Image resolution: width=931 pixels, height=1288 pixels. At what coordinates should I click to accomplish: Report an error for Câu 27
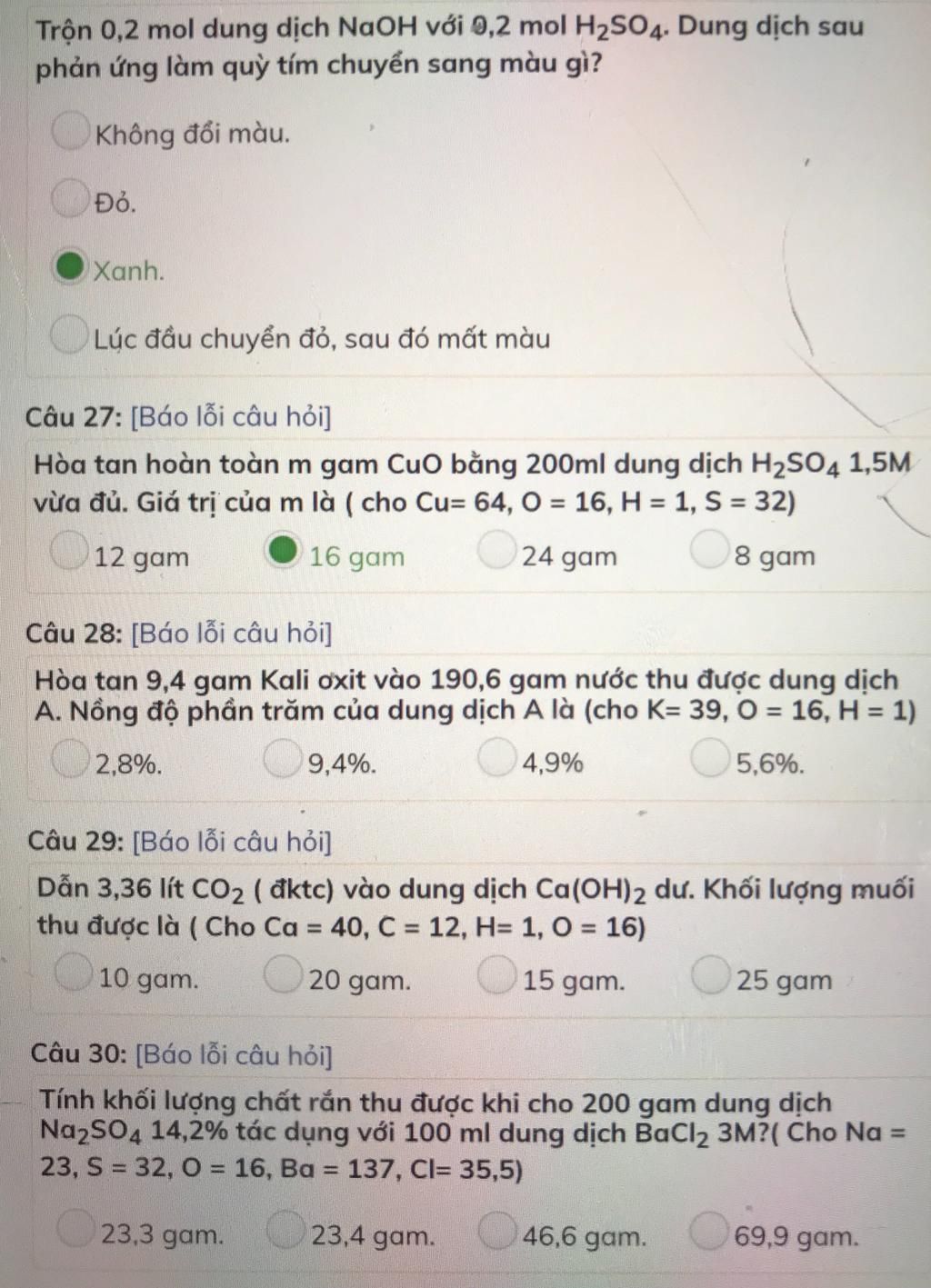[x=232, y=417]
